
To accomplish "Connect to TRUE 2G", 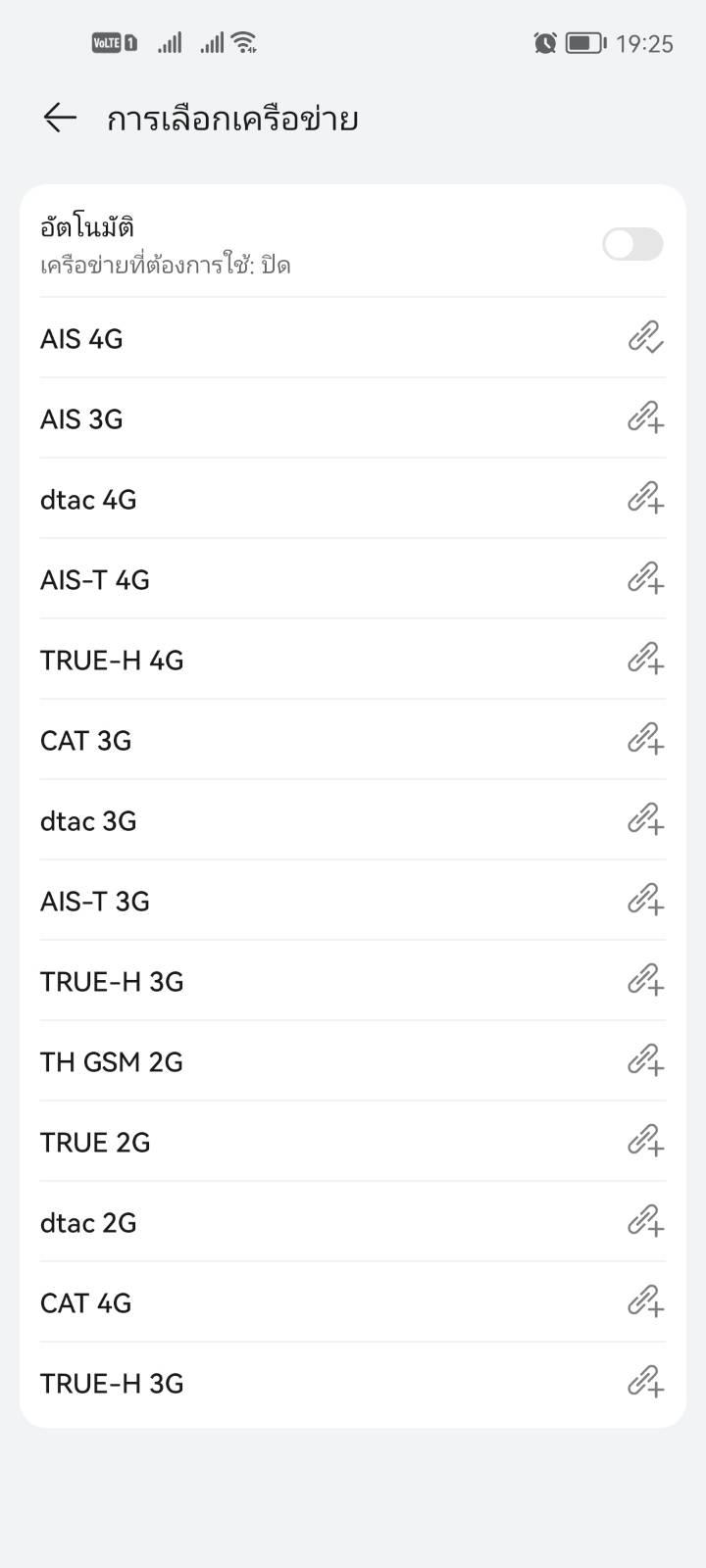I will point(353,1142).
